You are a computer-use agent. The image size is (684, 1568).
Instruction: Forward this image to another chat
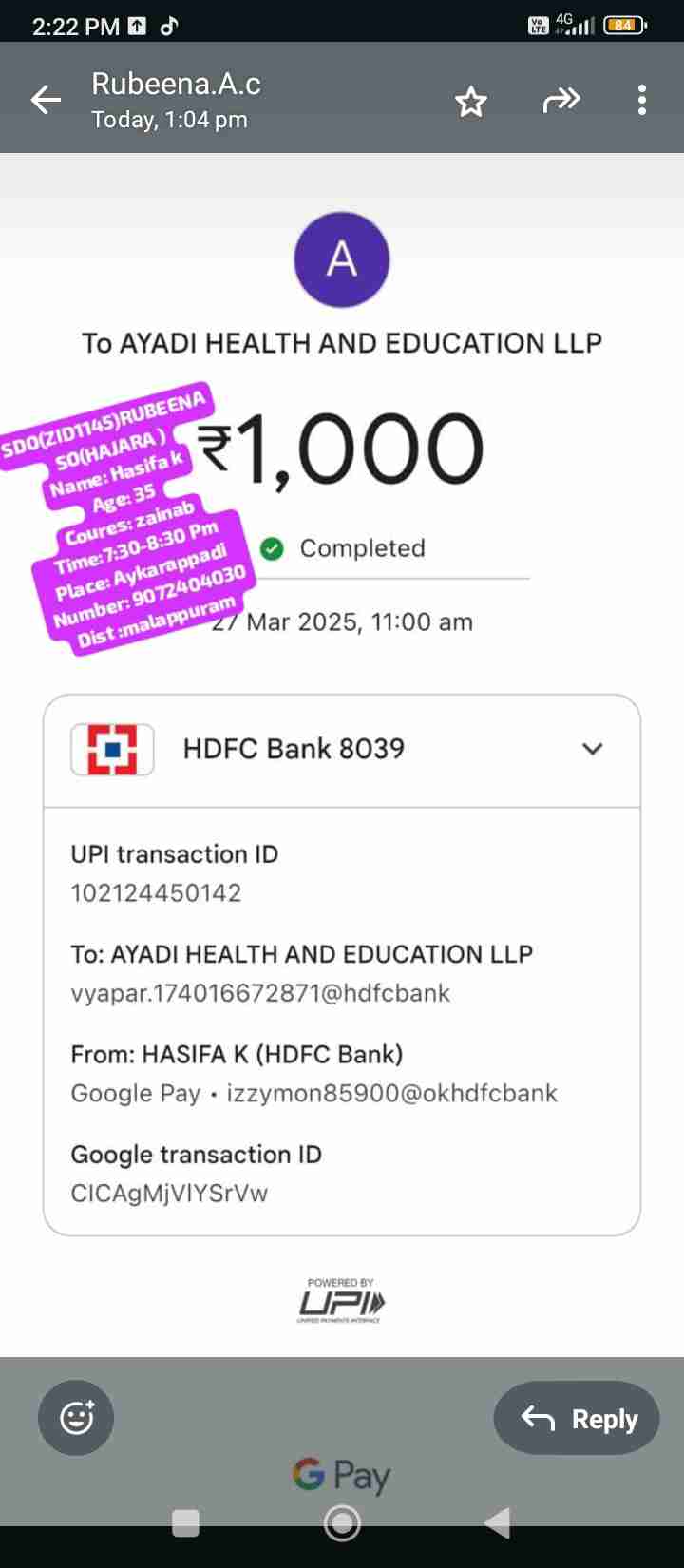560,100
